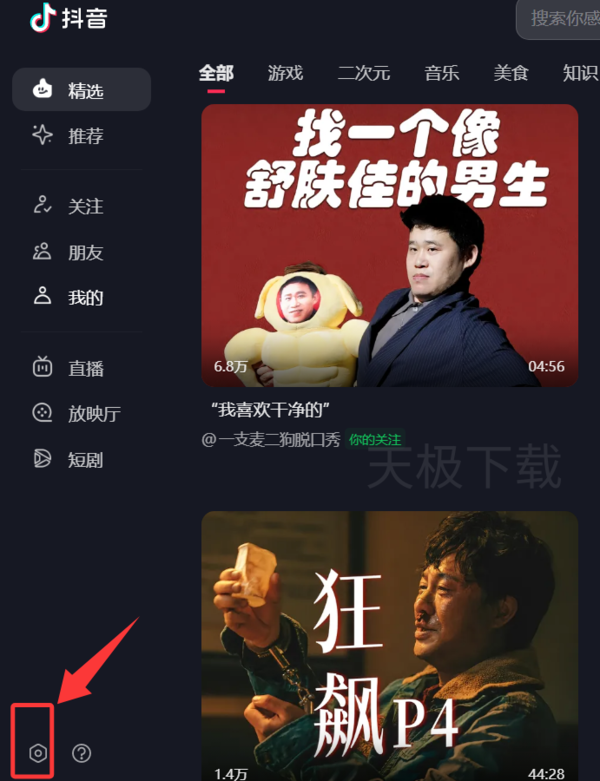Select 精选 in the sidebar
This screenshot has height=781, width=600.
point(82,90)
